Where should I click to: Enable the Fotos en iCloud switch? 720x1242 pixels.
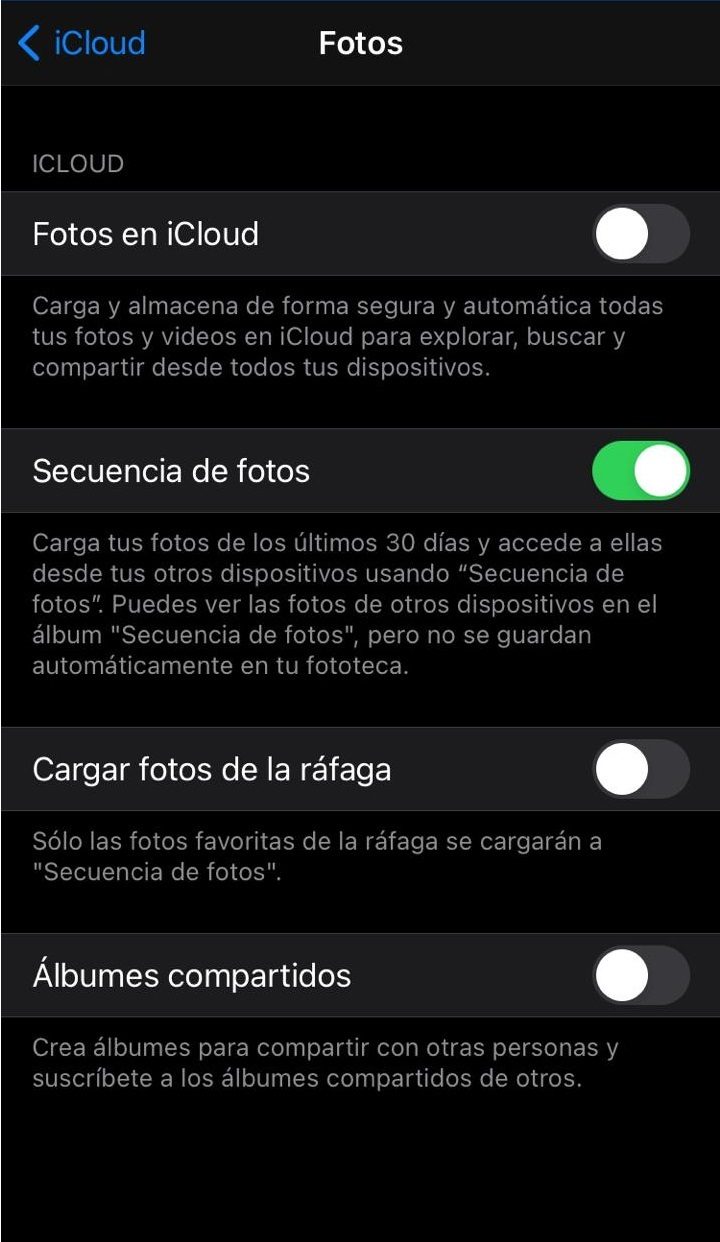(641, 234)
